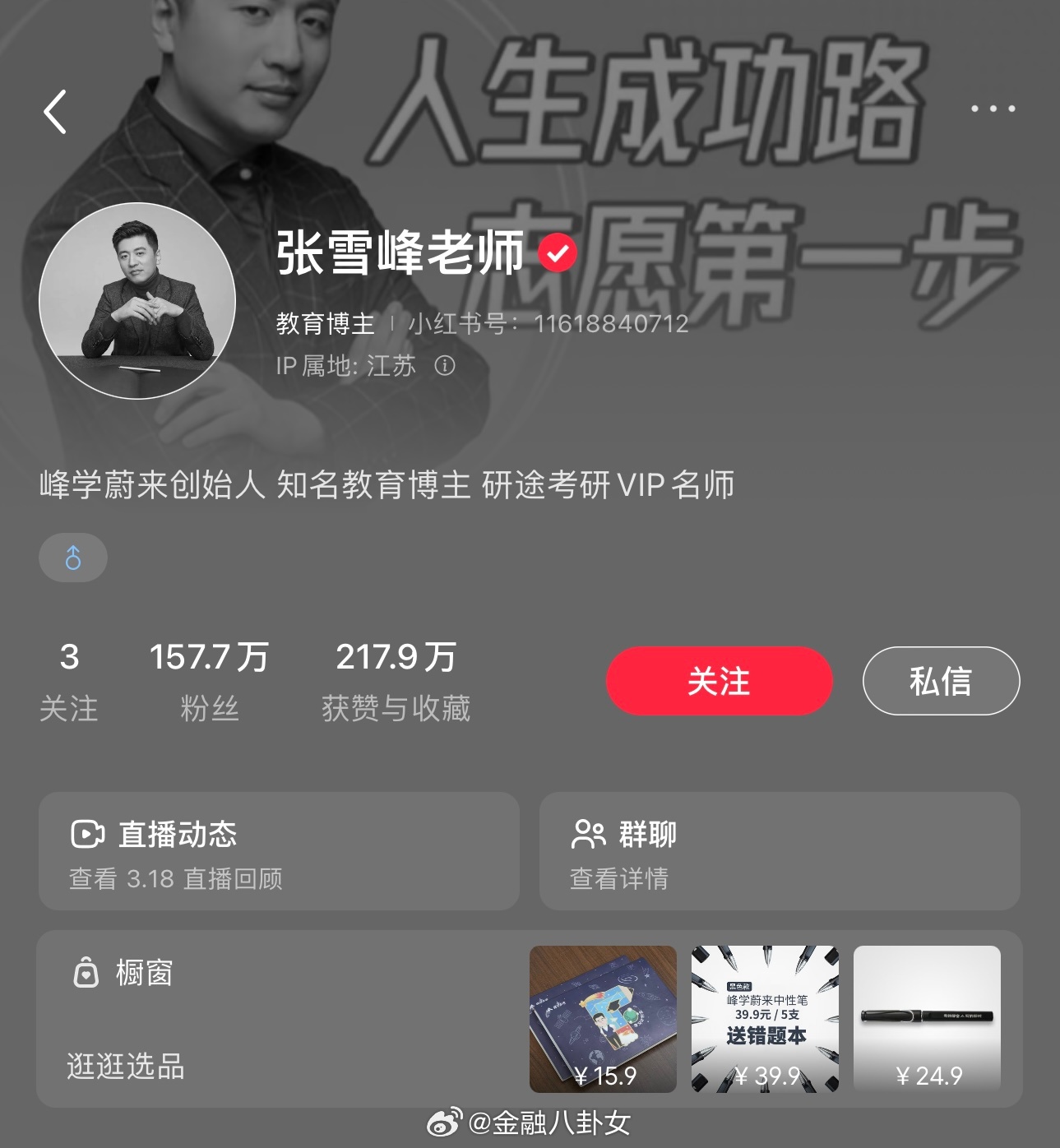Click the 直播动态 live stream icon

(90, 834)
